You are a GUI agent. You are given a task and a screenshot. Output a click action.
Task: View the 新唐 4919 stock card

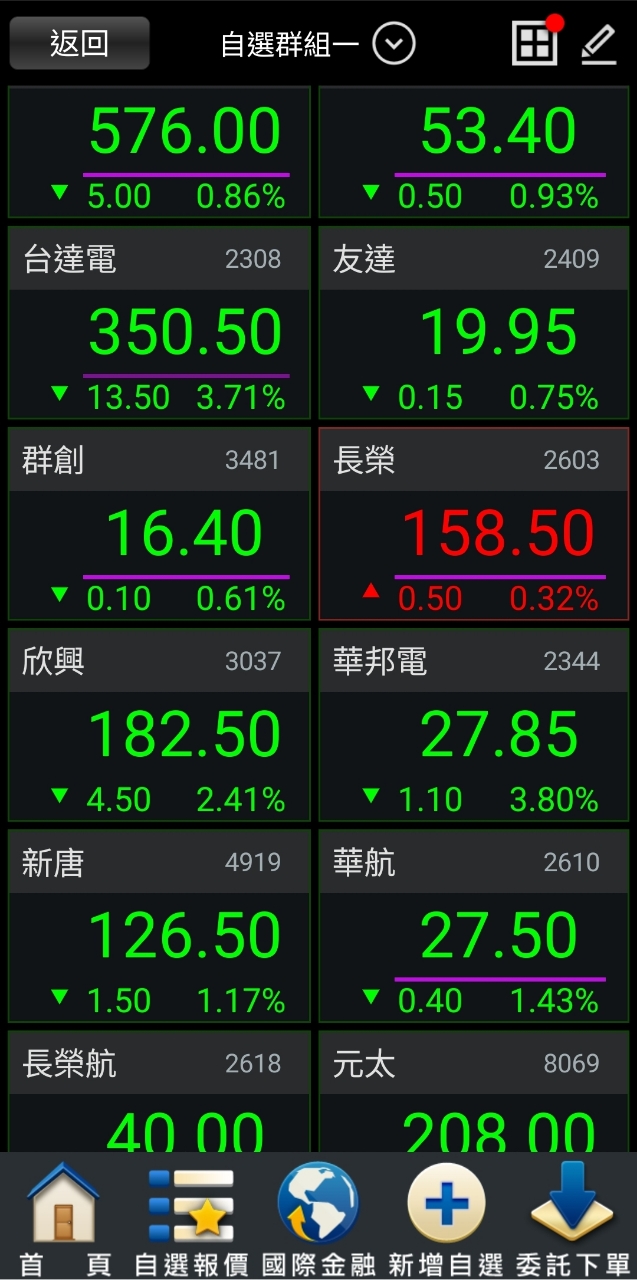[159, 926]
